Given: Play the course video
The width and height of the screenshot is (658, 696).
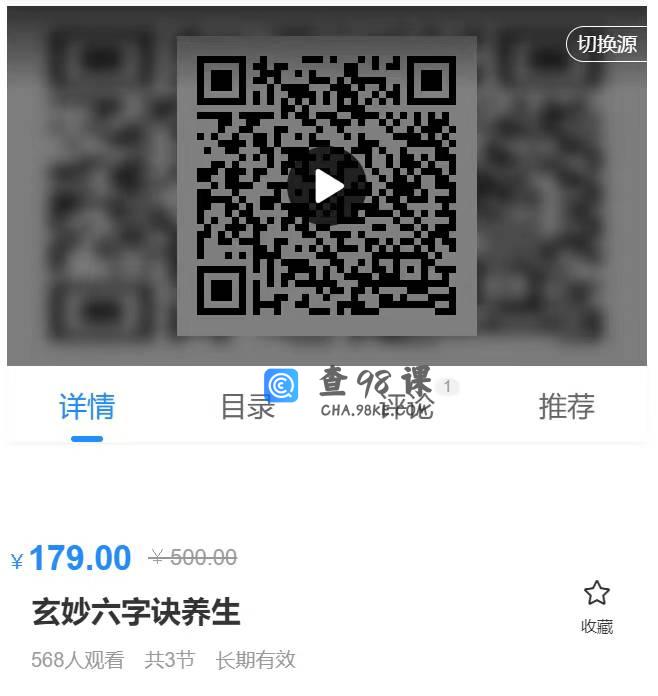Looking at the screenshot, I should point(327,186).
